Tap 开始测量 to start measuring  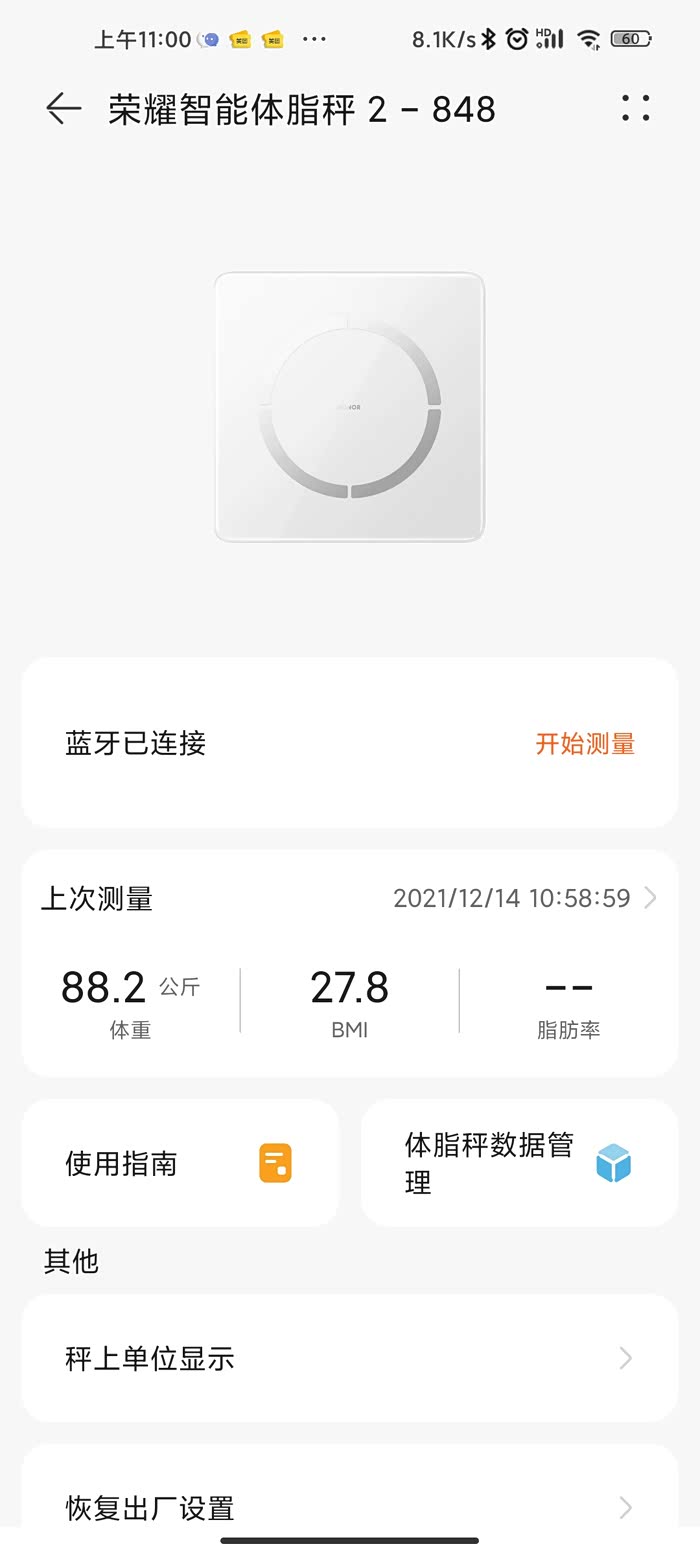coord(585,744)
